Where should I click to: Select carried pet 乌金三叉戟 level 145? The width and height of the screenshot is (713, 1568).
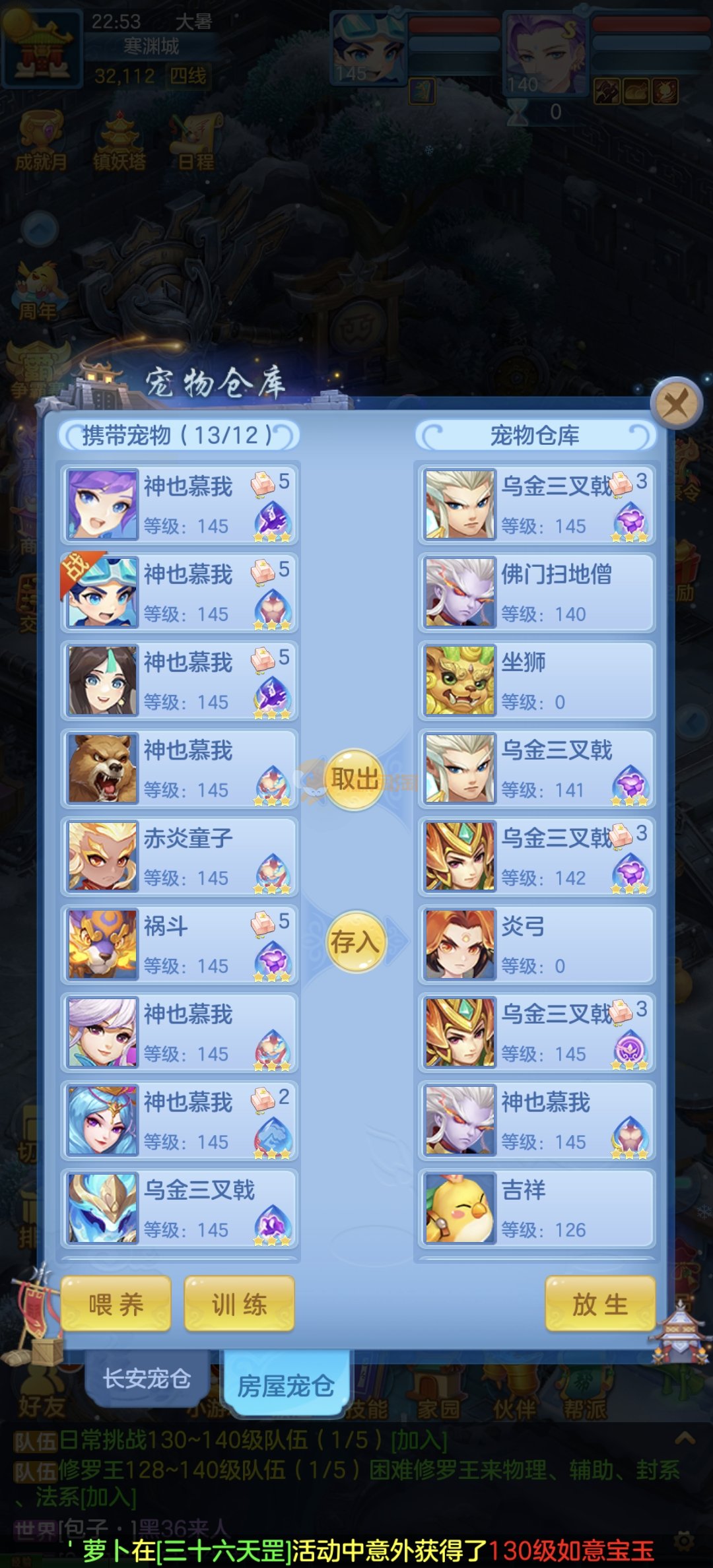coord(180,1208)
